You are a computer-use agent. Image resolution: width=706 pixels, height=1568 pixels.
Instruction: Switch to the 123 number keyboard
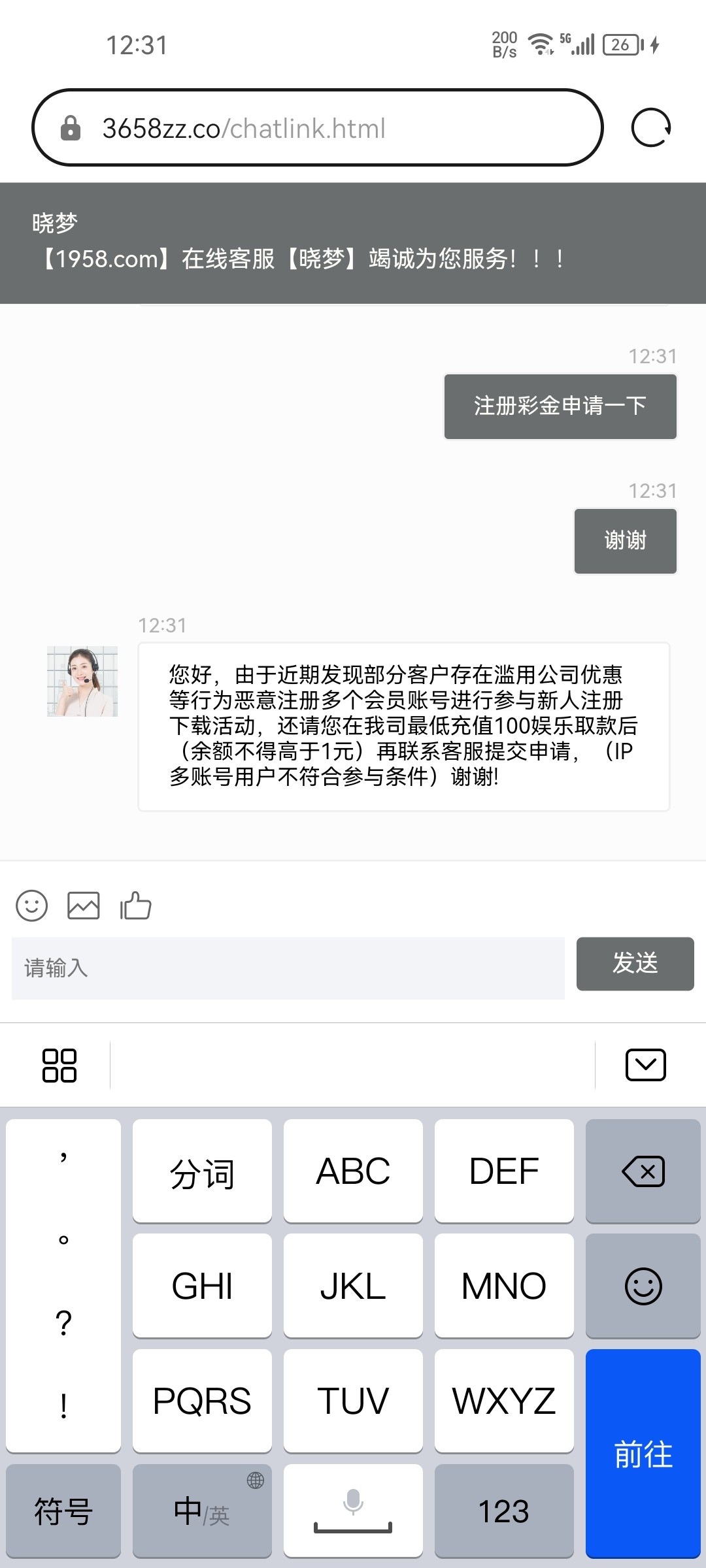pos(503,1511)
